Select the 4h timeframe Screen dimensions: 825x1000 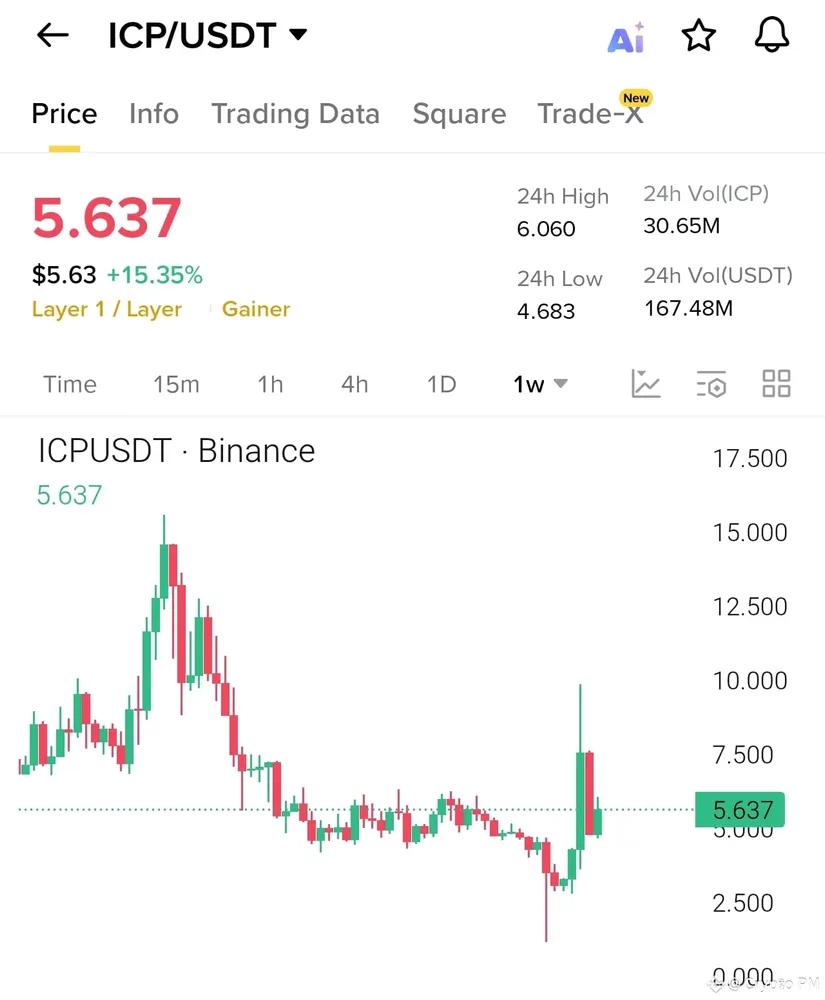click(x=354, y=384)
